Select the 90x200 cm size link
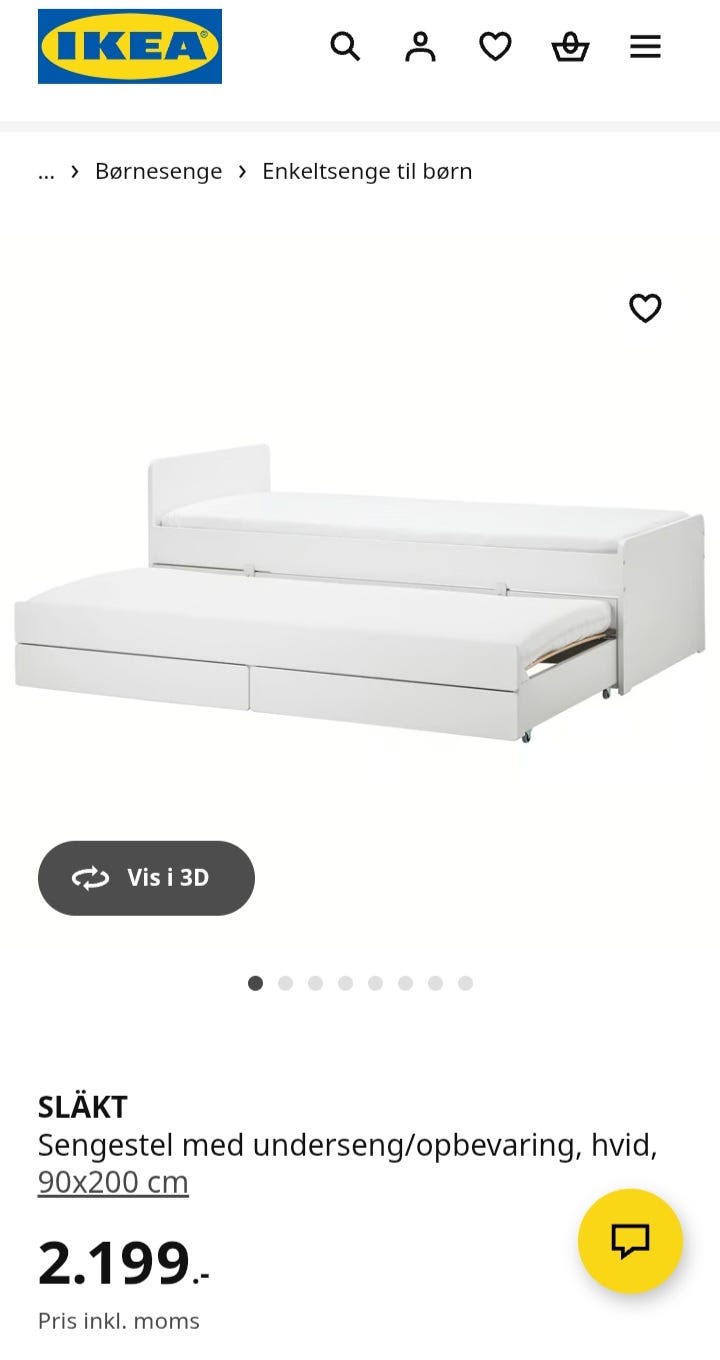 pyautogui.click(x=113, y=1182)
